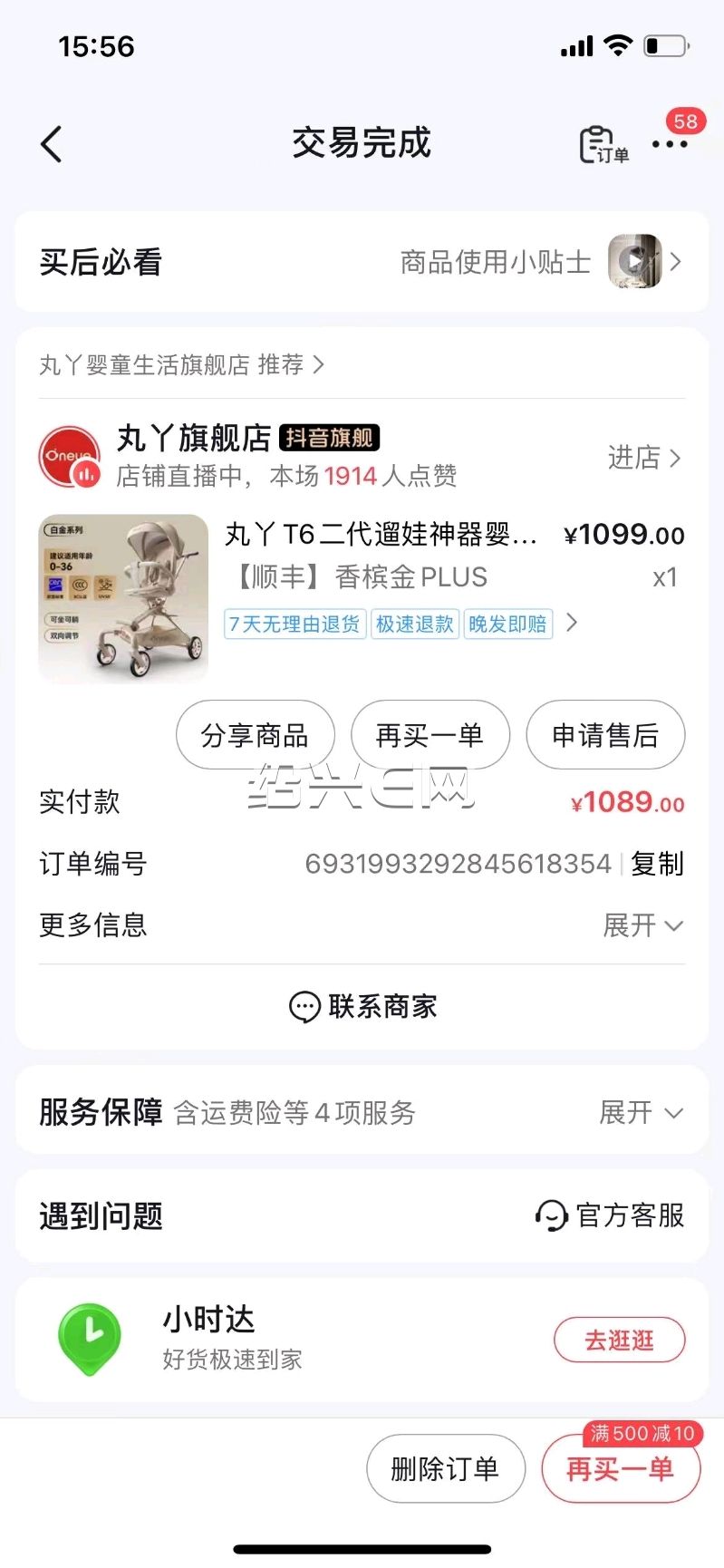Tap 申请售后 to request after-sales service
This screenshot has width=724, height=1568.
click(605, 735)
